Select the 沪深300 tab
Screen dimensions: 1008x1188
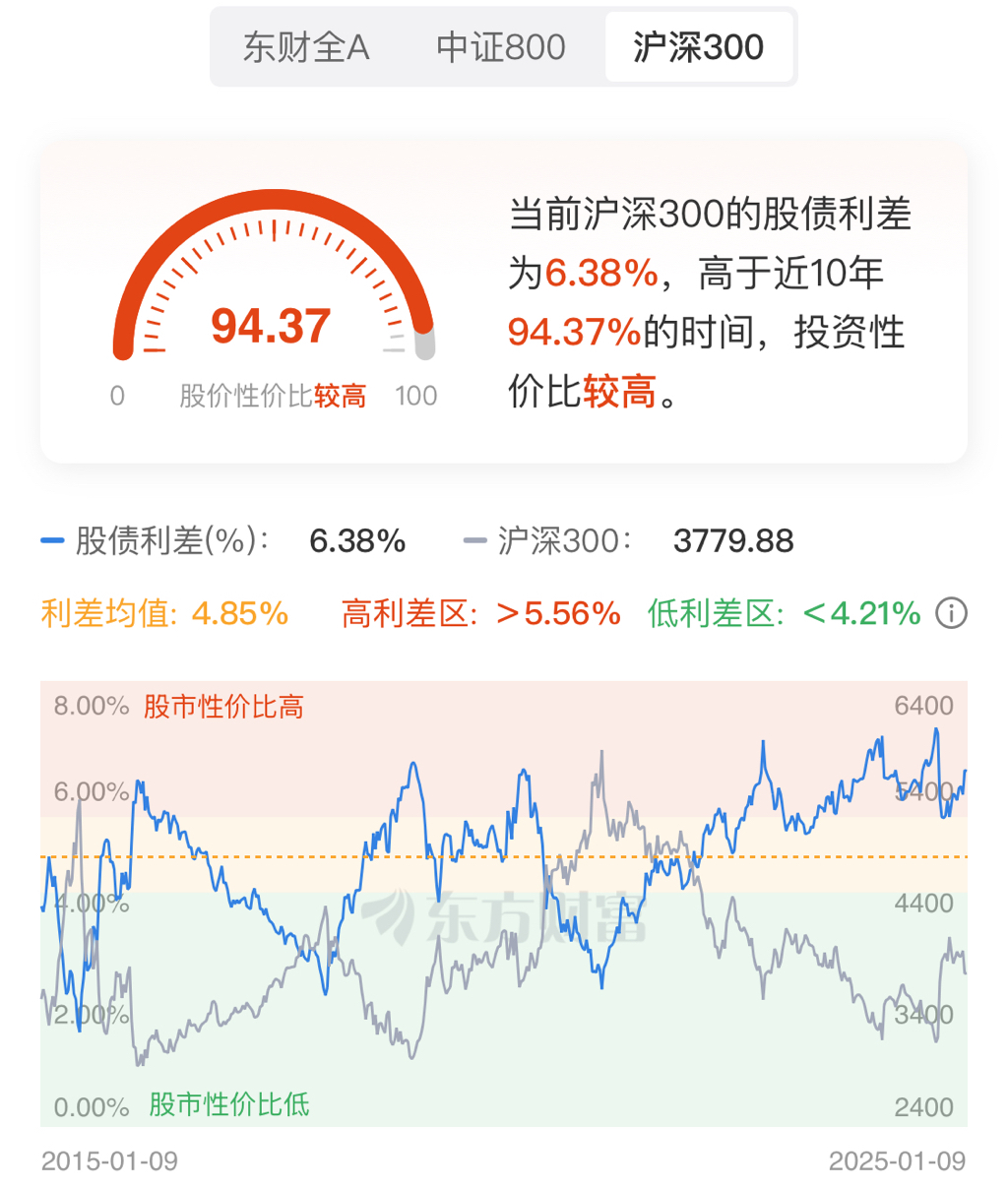pyautogui.click(x=698, y=47)
